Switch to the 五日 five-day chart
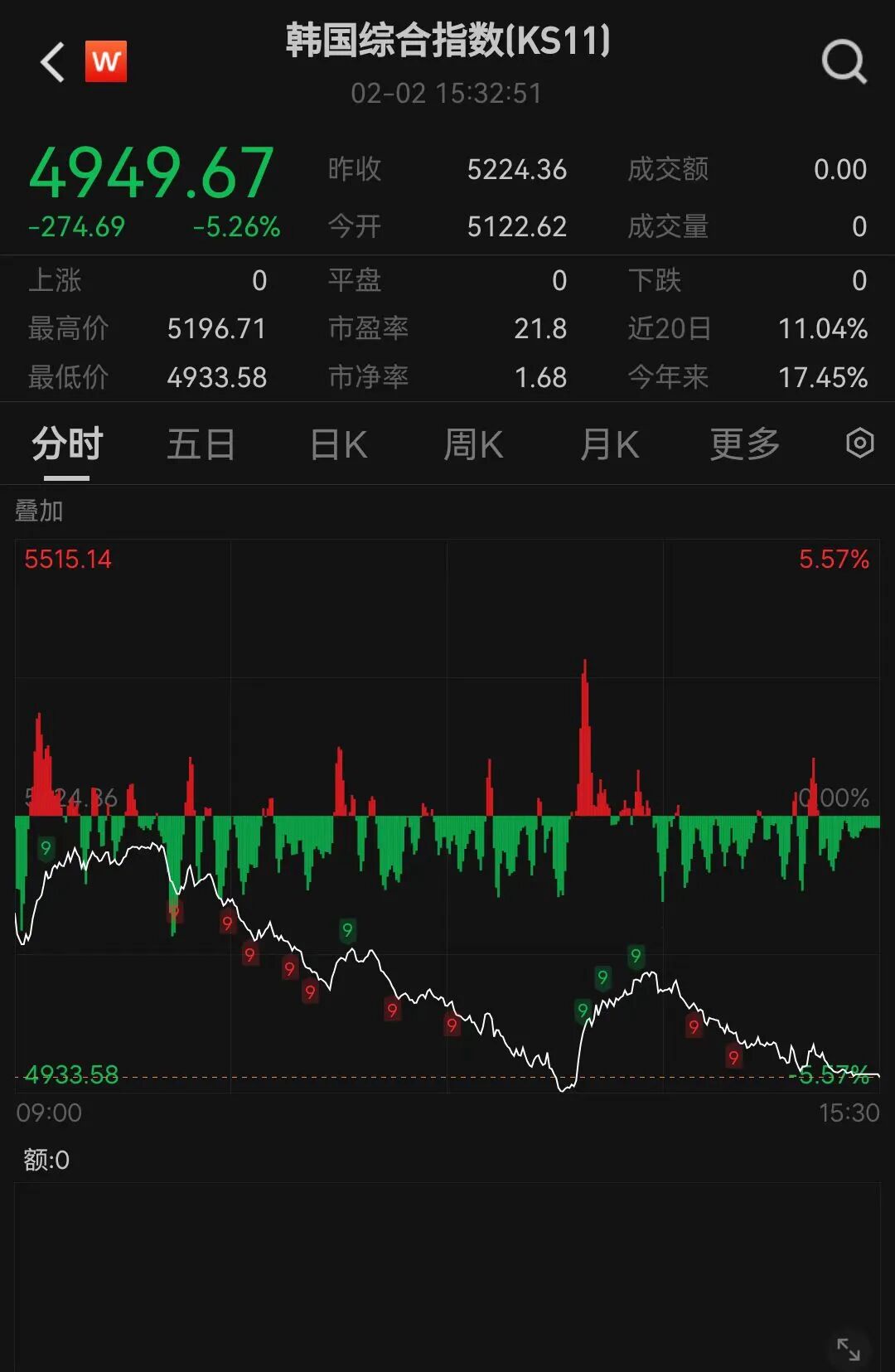The height and width of the screenshot is (1372, 895). (201, 444)
